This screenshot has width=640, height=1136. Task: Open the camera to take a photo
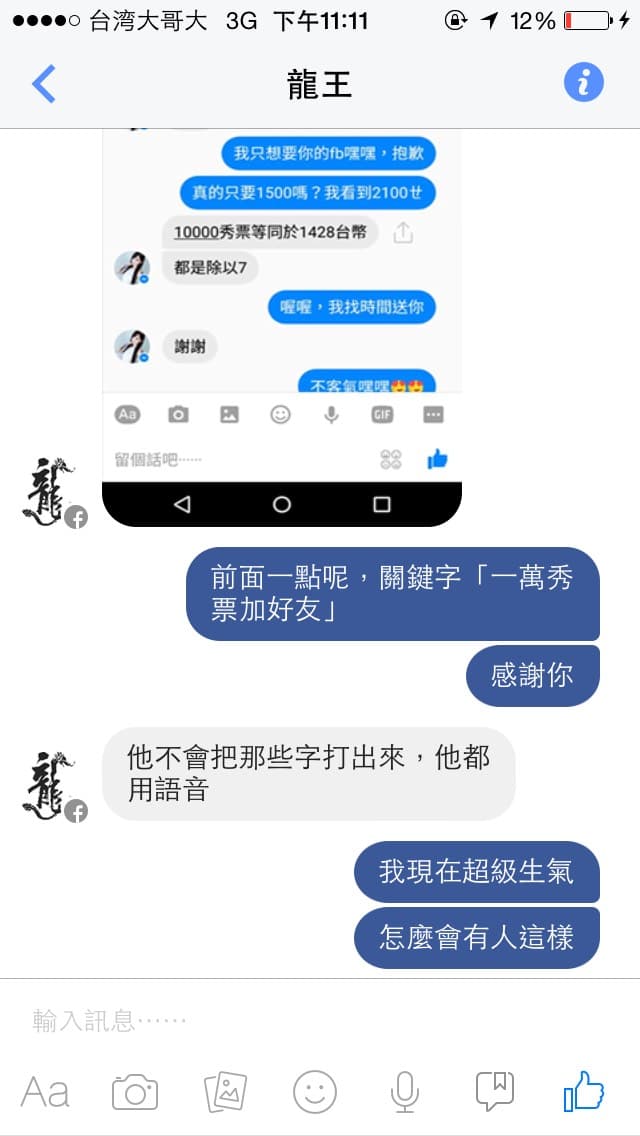click(135, 1091)
